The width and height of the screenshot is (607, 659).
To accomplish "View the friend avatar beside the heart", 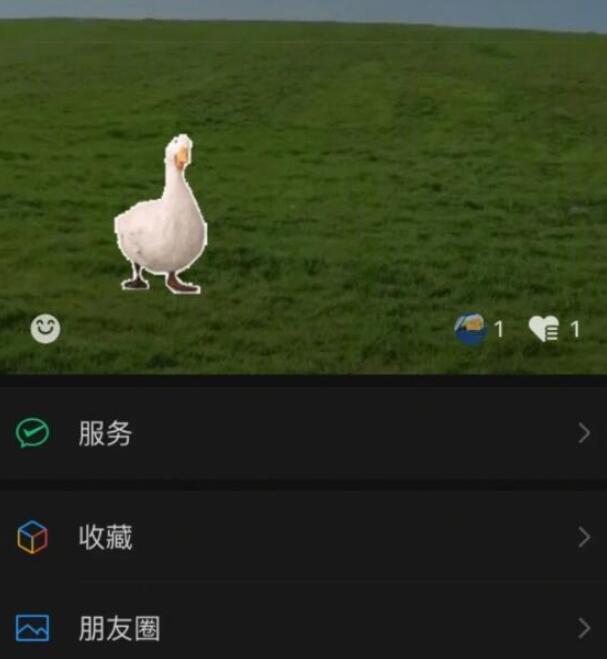I will coord(470,329).
